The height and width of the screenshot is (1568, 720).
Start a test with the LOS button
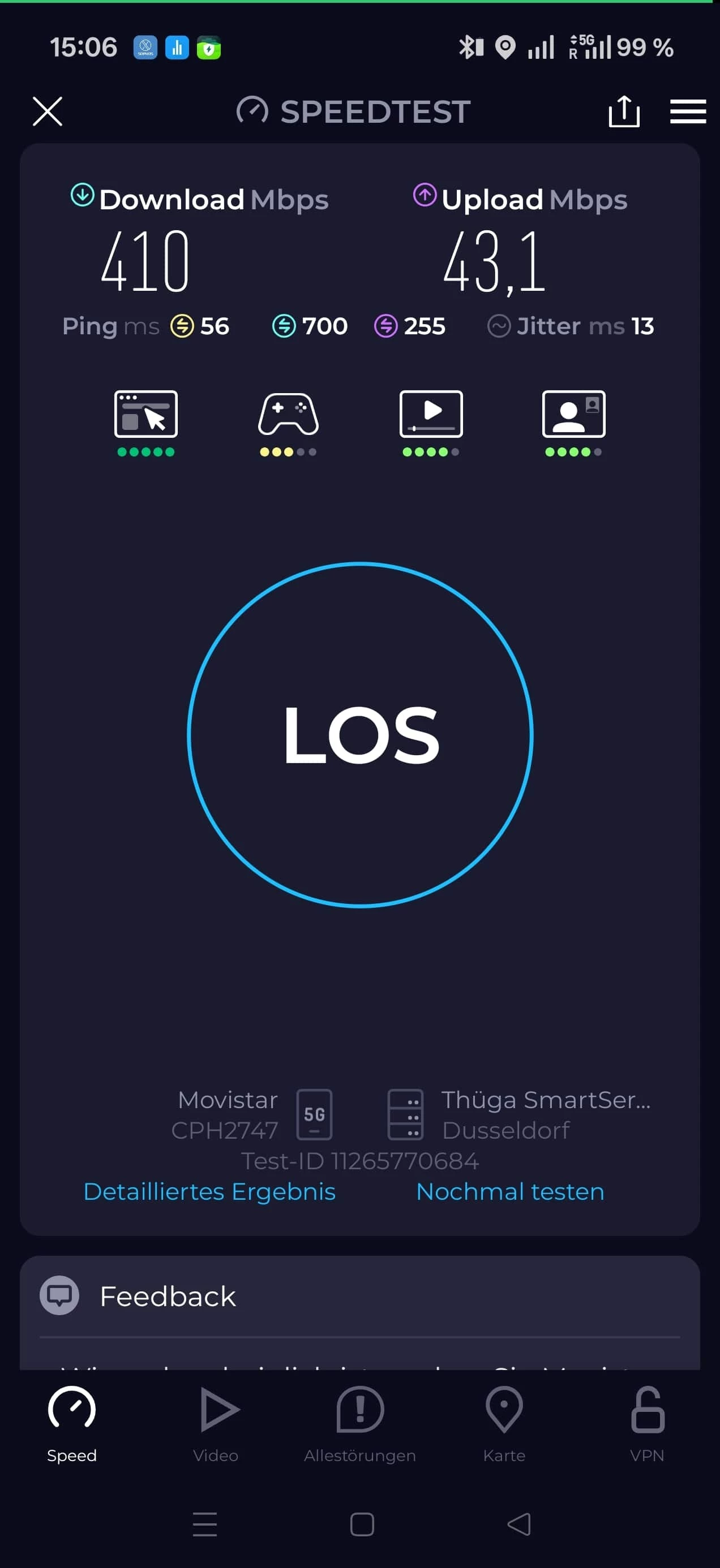pos(360,735)
